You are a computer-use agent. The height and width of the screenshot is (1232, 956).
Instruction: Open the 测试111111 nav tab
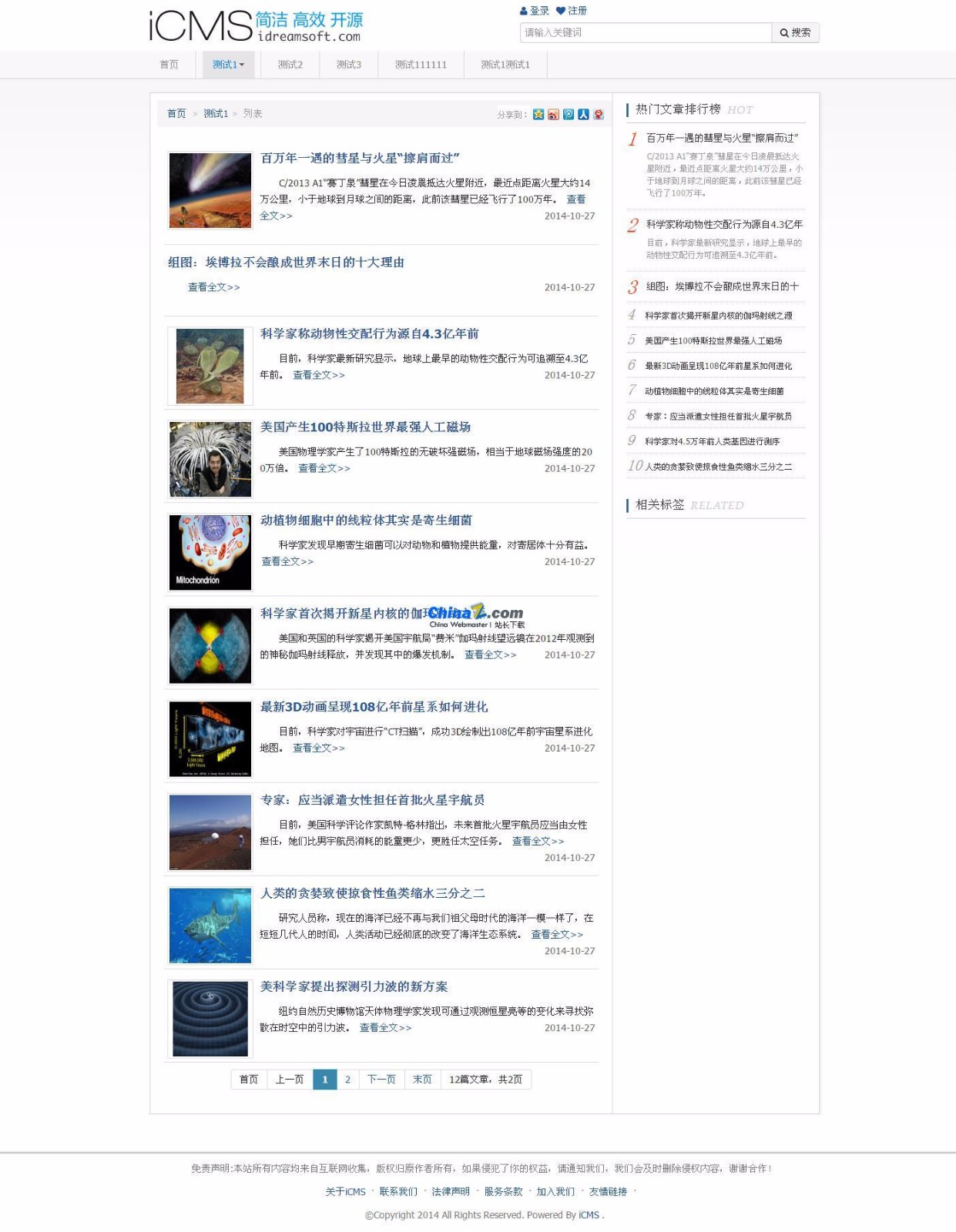pyautogui.click(x=421, y=65)
